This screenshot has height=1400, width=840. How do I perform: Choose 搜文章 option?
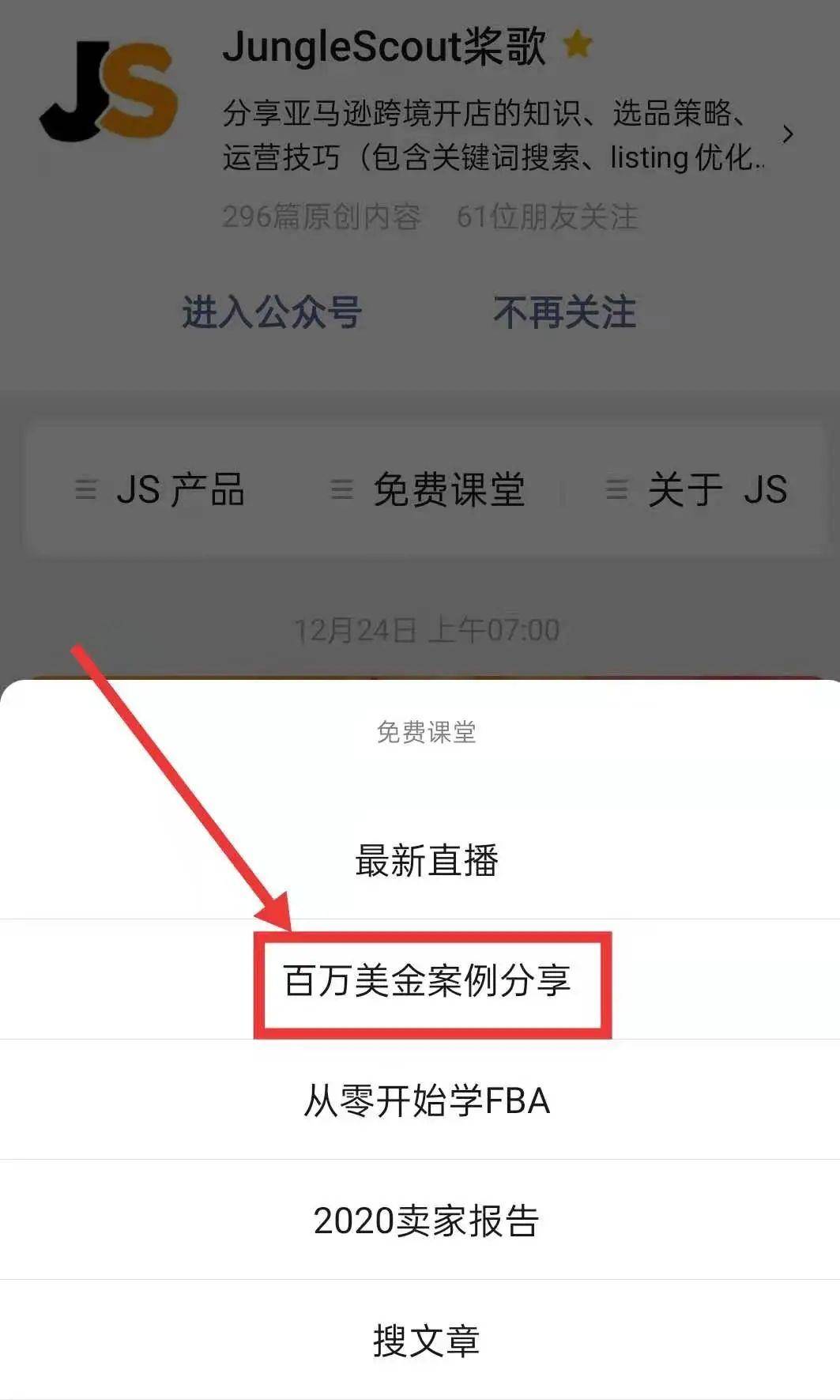(x=426, y=1341)
